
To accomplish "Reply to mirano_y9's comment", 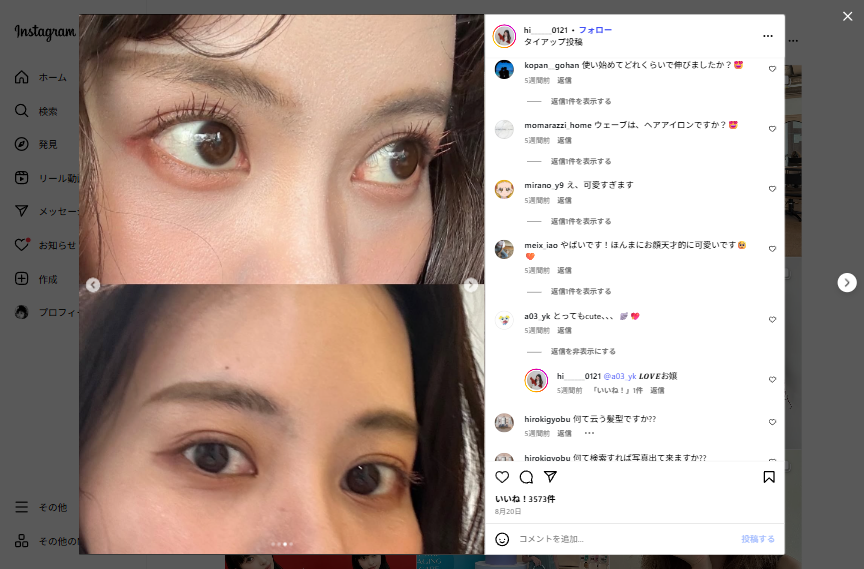I will [565, 200].
